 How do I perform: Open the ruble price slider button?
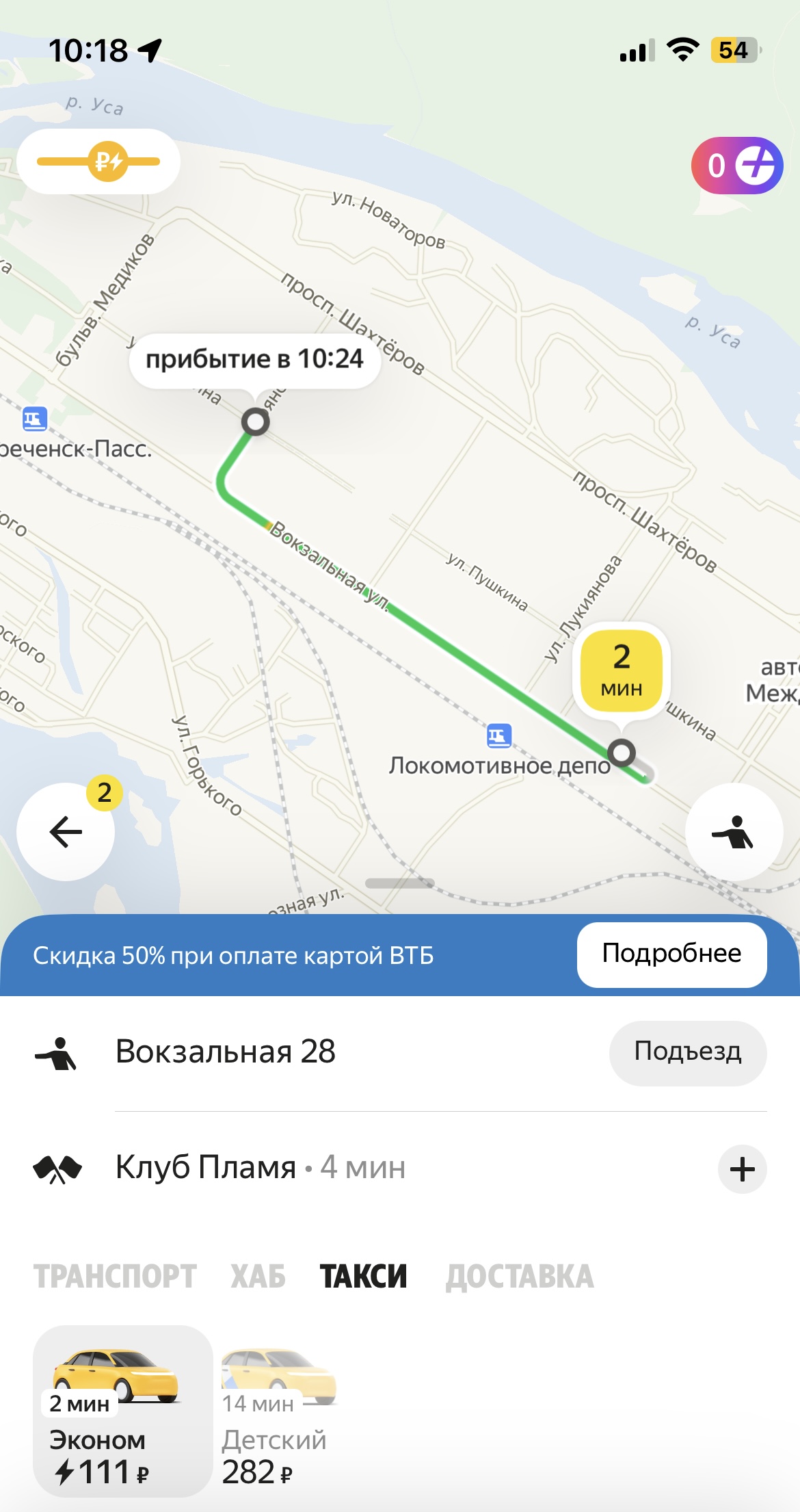click(98, 161)
